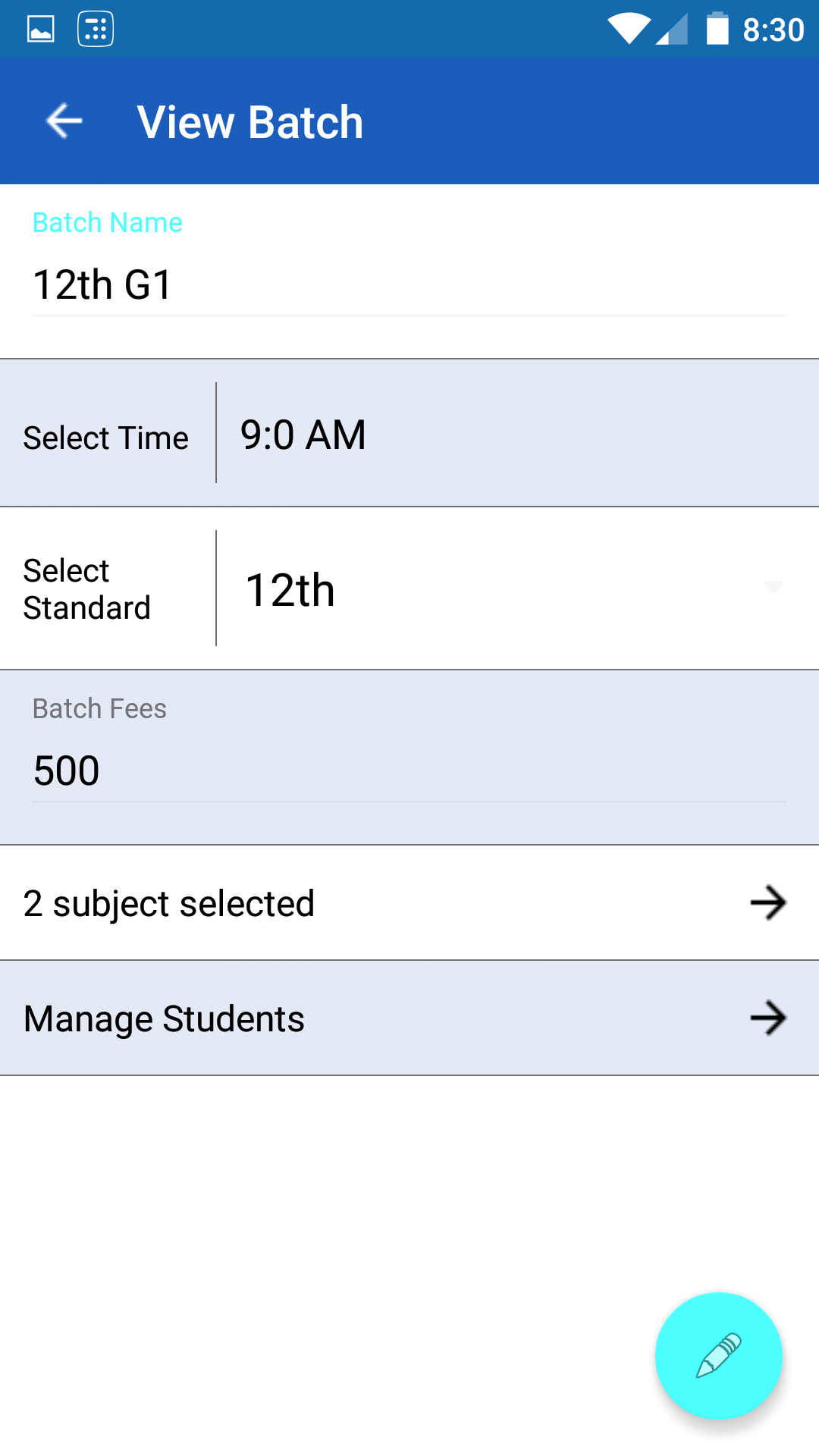
Task: Expand the Select Standard dropdown
Action: [x=516, y=589]
